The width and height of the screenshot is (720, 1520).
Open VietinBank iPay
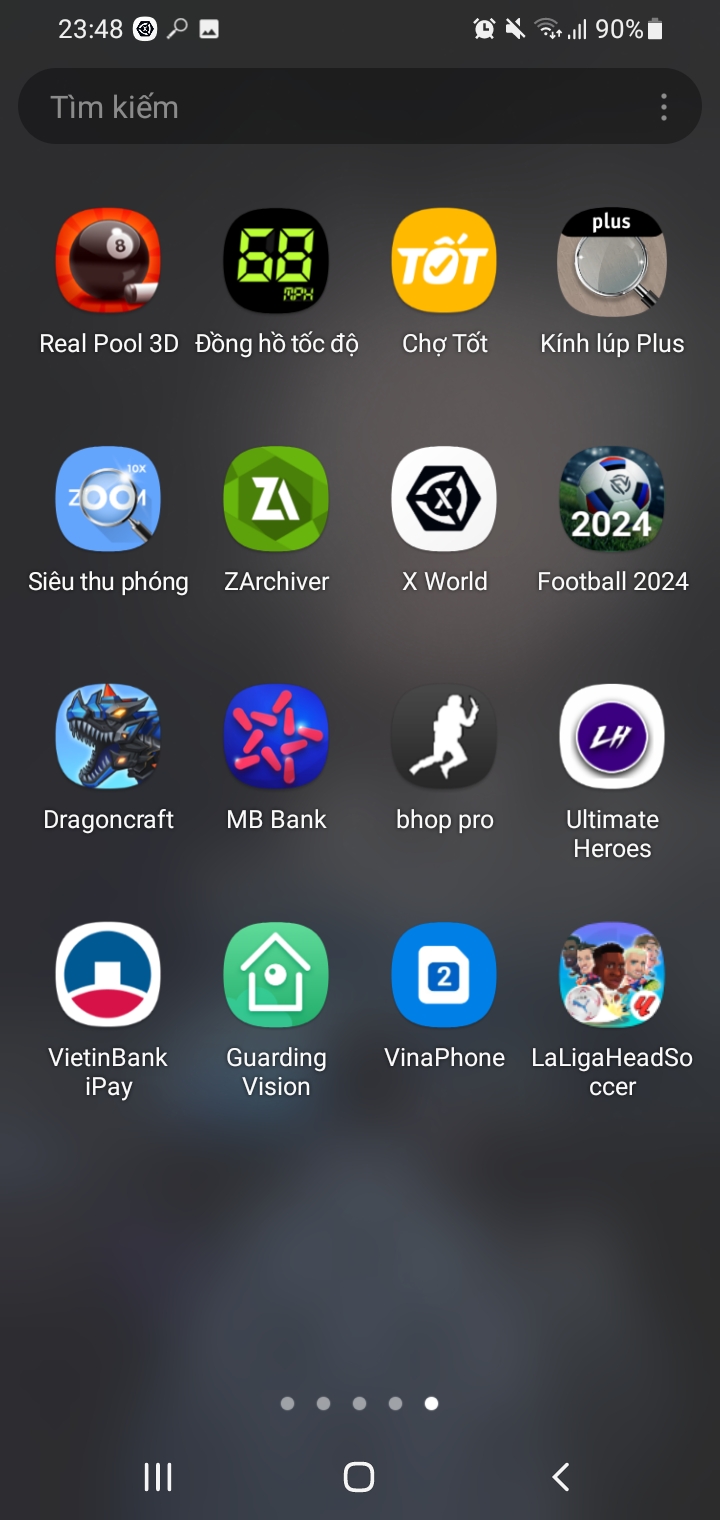pyautogui.click(x=108, y=975)
